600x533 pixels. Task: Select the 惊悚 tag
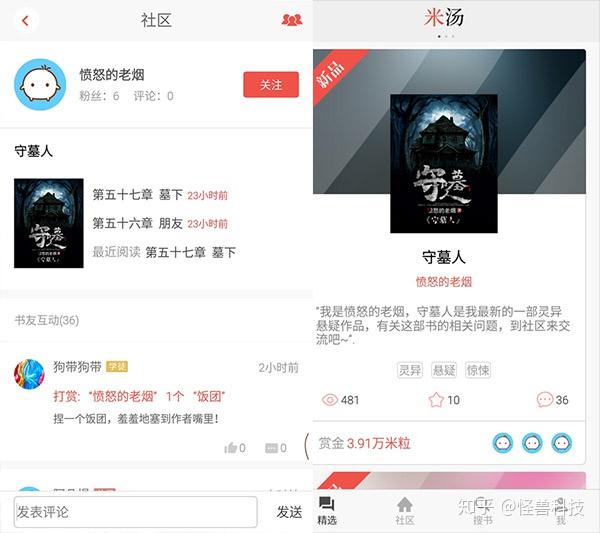[x=478, y=370]
